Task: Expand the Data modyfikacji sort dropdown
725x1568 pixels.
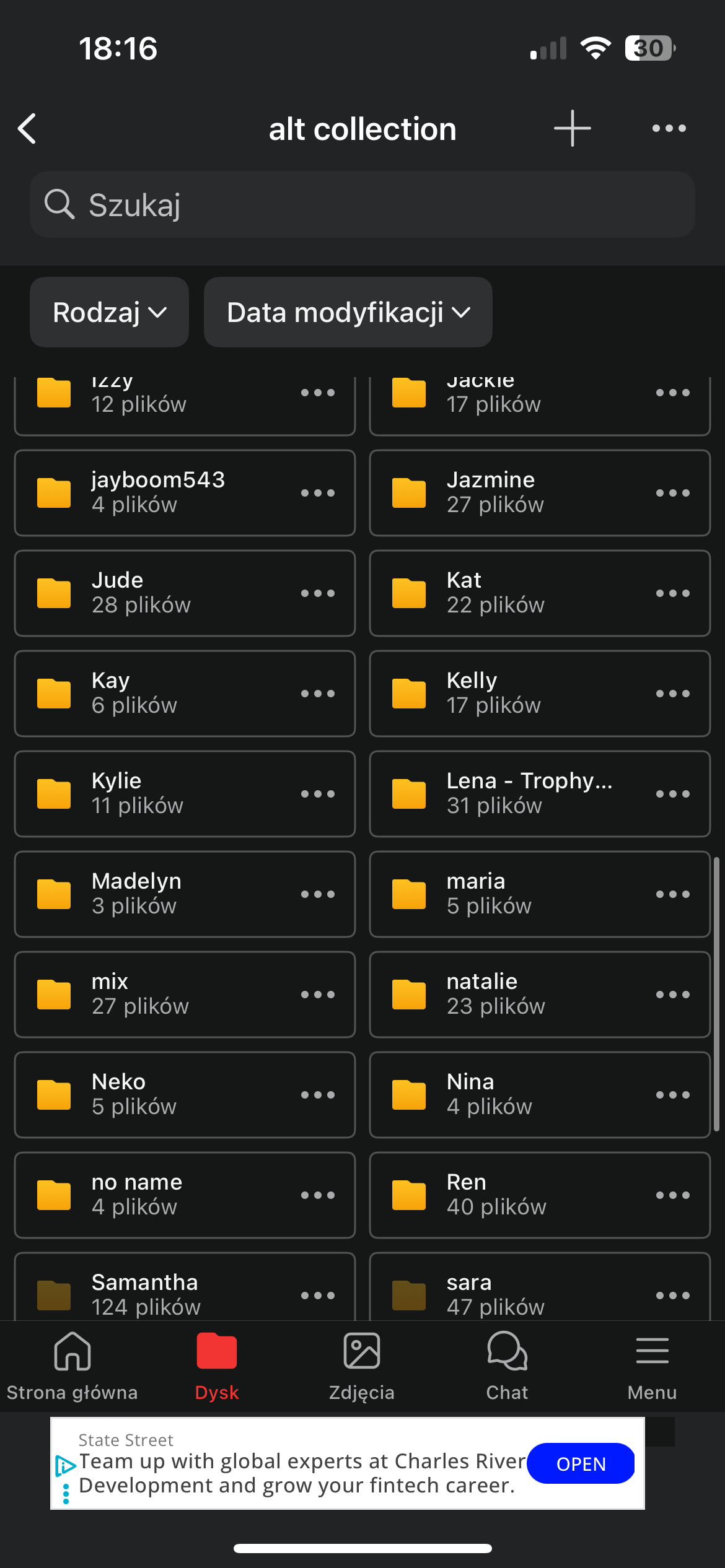Action: click(348, 312)
